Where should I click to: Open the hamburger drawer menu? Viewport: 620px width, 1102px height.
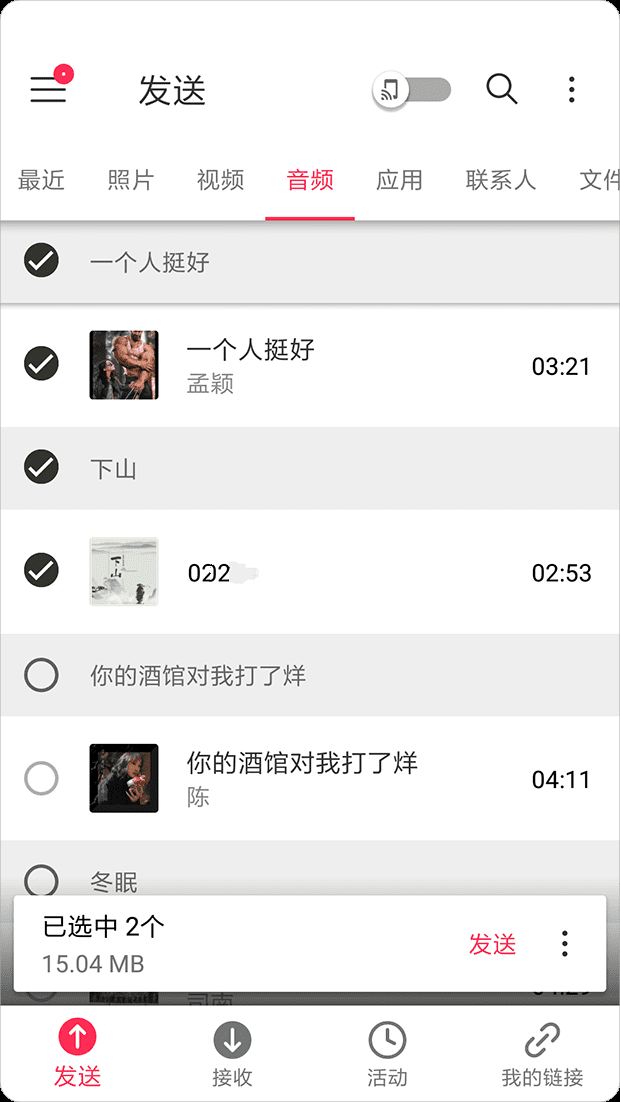tap(48, 90)
